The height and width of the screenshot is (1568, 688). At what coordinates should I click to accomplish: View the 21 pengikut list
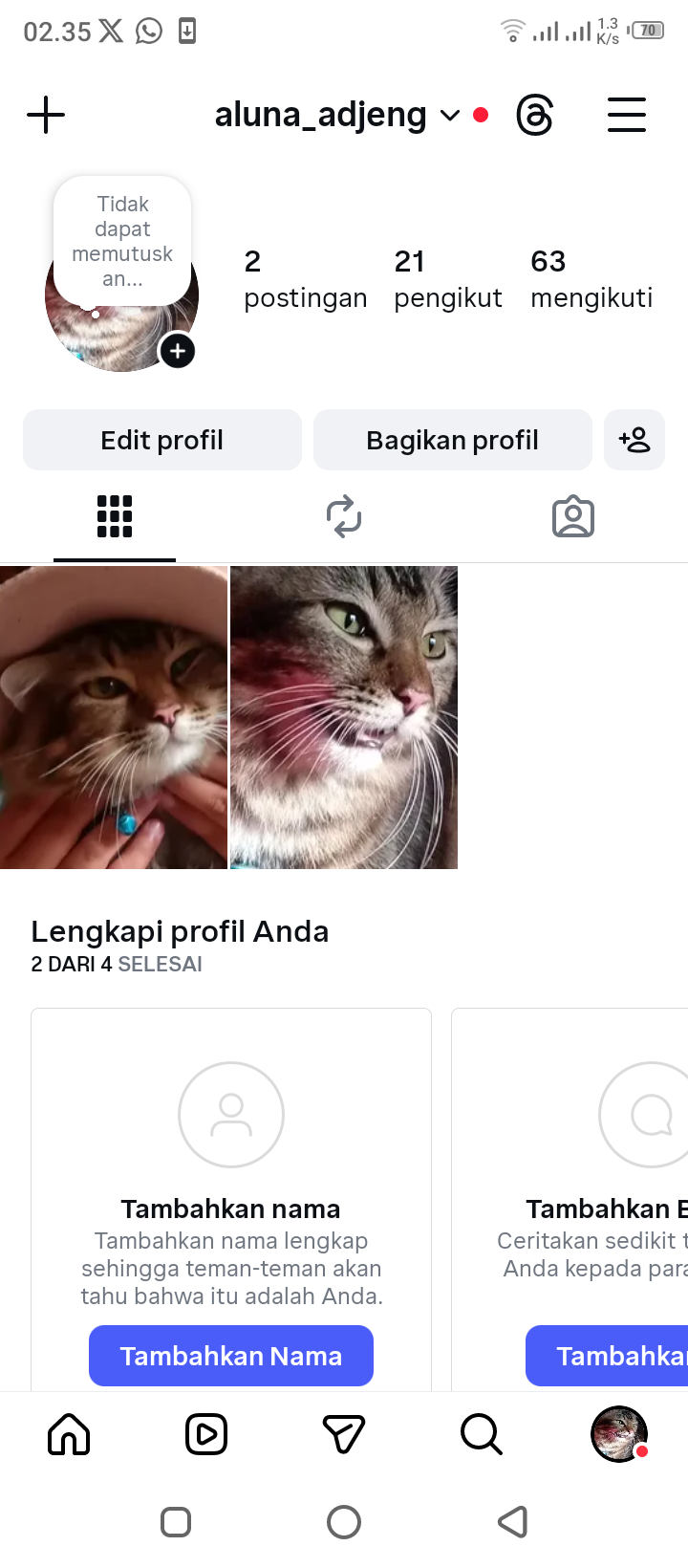447,279
